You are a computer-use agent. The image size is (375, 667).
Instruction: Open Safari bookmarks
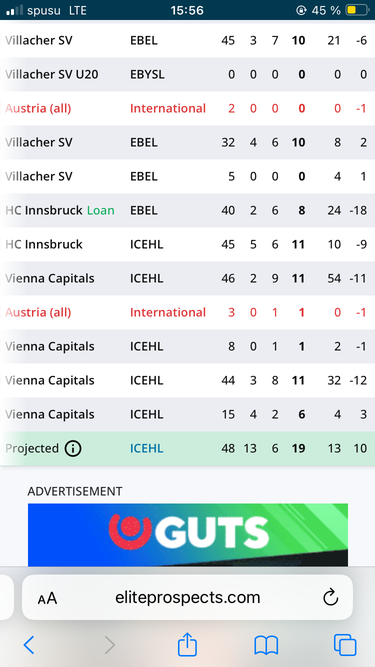[266, 645]
